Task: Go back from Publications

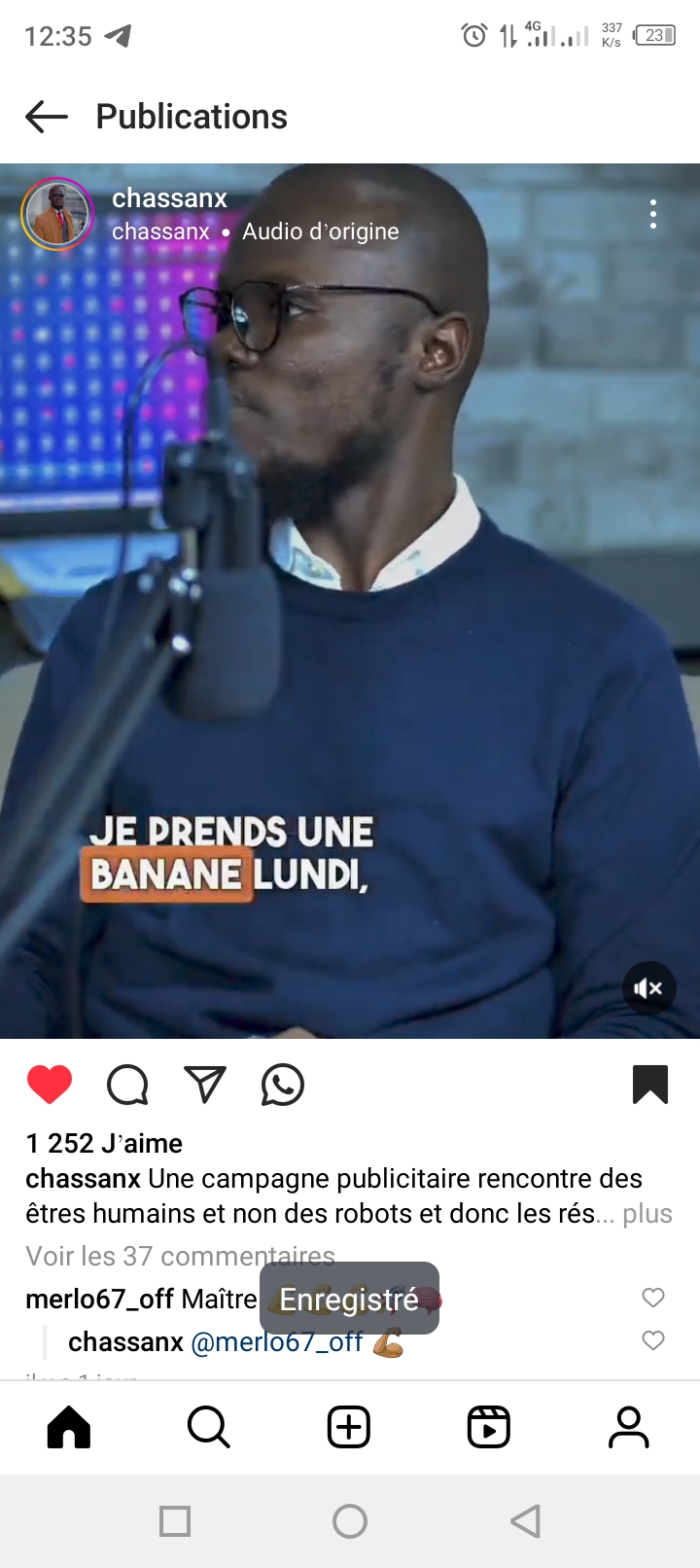Action: (46, 117)
